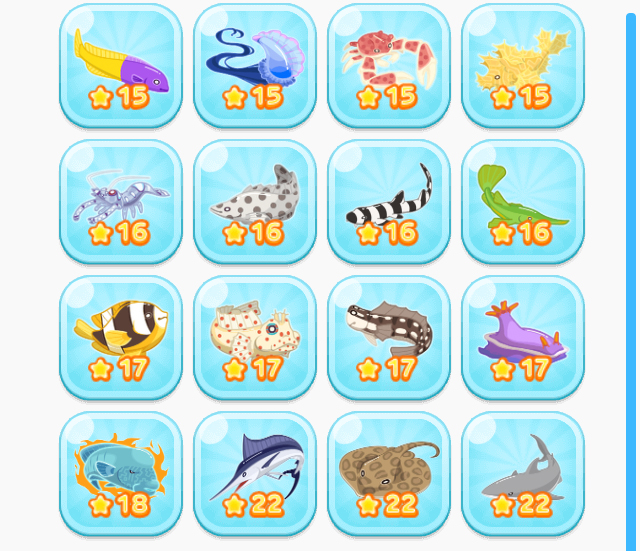
Task: Select the yellow and purple fish tile
Action: 120,65
